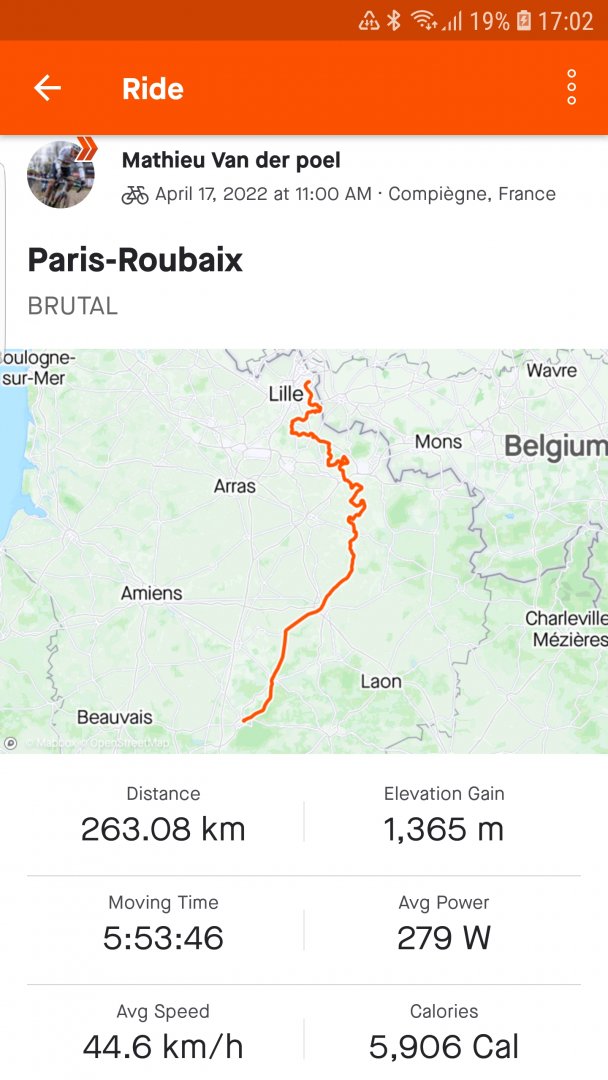Open Mathieu Van der poel's profile picture
608x1080 pixels.
(x=61, y=174)
